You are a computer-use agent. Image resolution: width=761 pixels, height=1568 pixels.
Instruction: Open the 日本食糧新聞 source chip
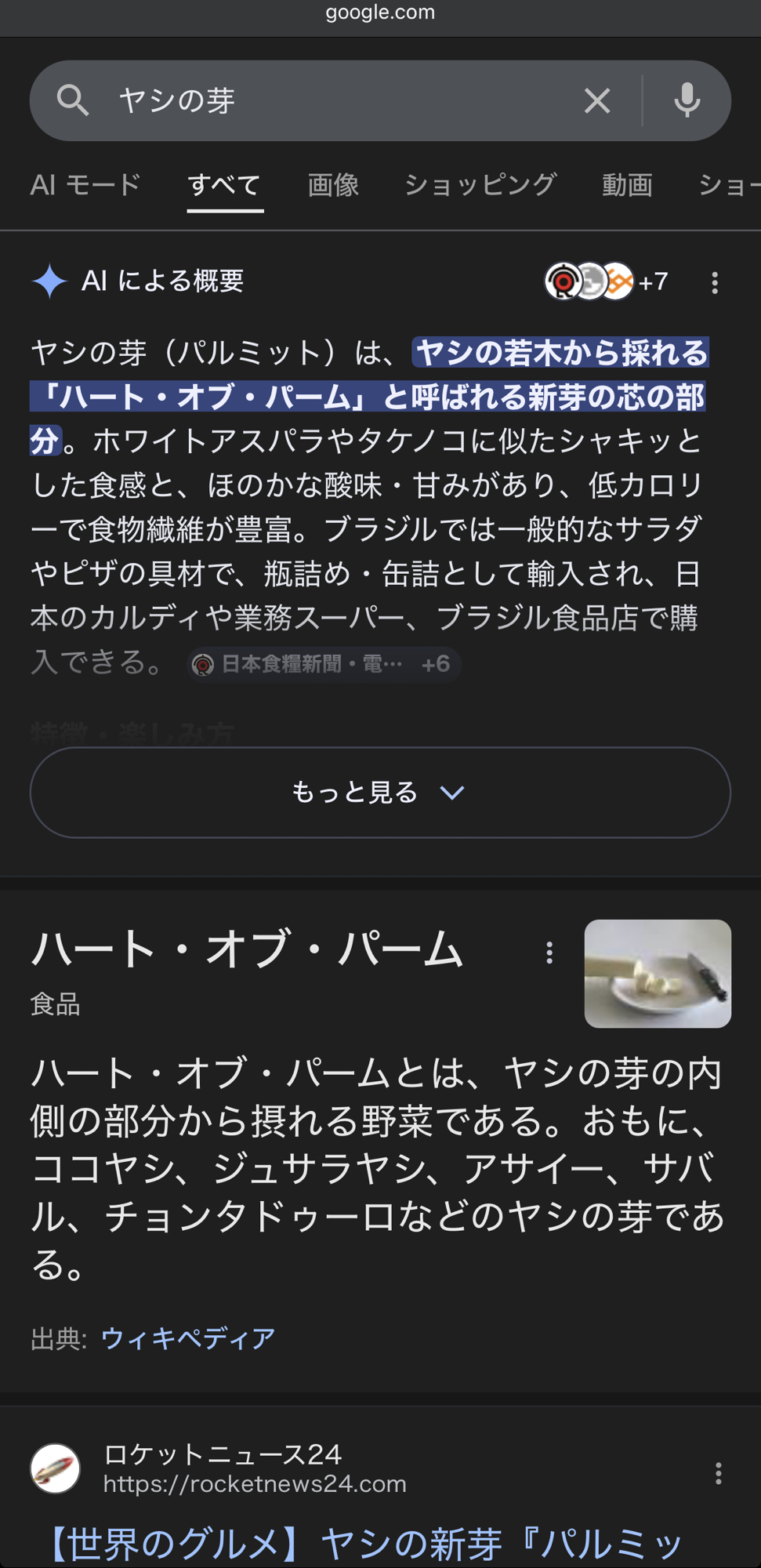323,665
